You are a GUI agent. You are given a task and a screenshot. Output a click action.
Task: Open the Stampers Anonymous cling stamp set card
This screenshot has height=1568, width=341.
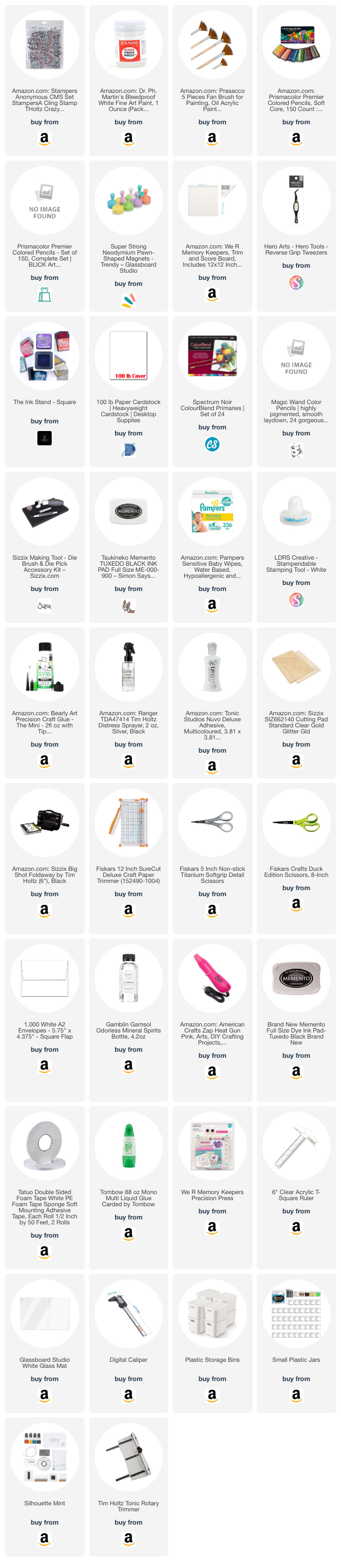coord(45,80)
